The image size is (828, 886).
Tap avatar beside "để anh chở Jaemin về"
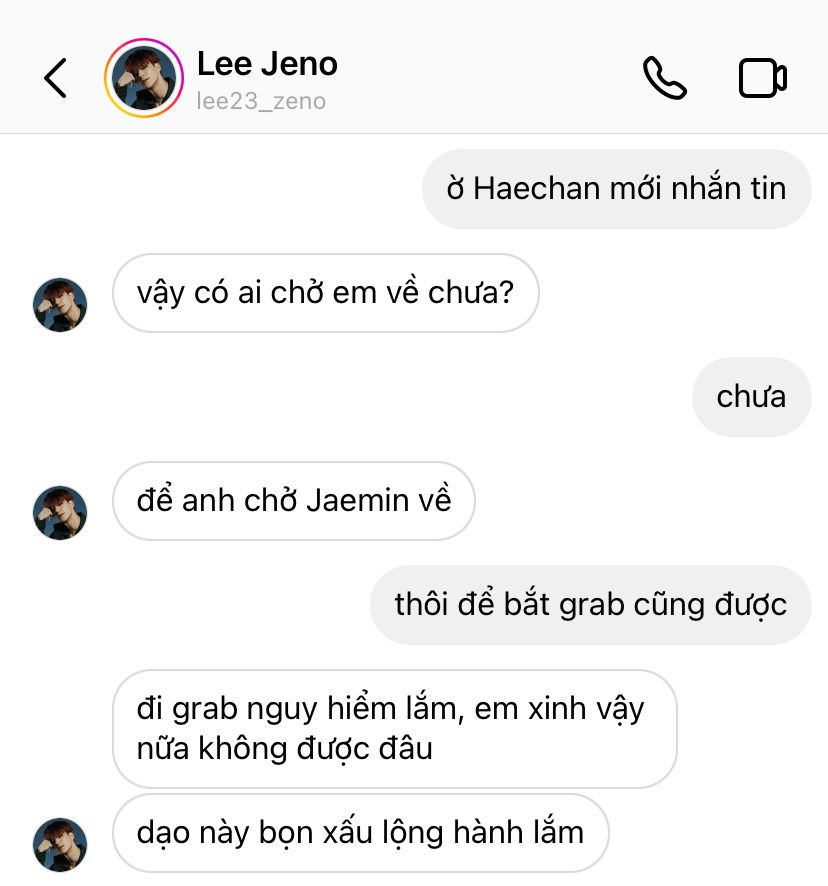coord(60,513)
